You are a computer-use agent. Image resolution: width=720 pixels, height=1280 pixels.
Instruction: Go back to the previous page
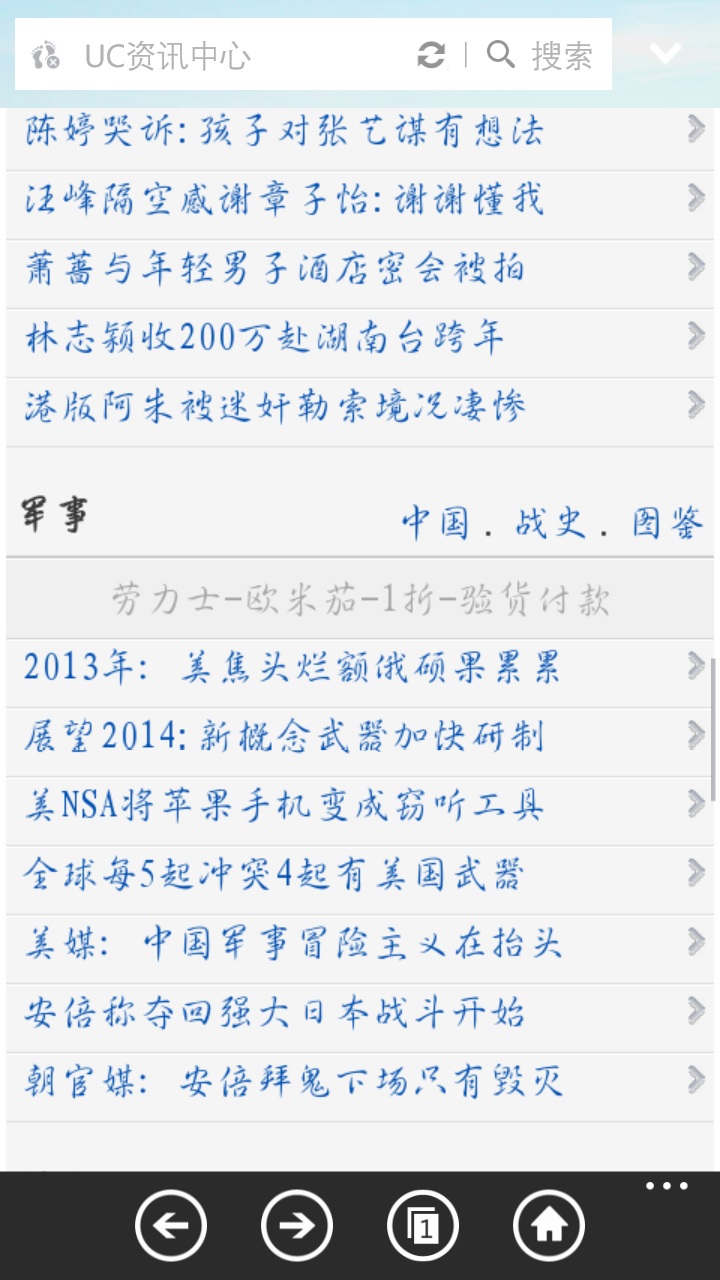[x=171, y=1225]
